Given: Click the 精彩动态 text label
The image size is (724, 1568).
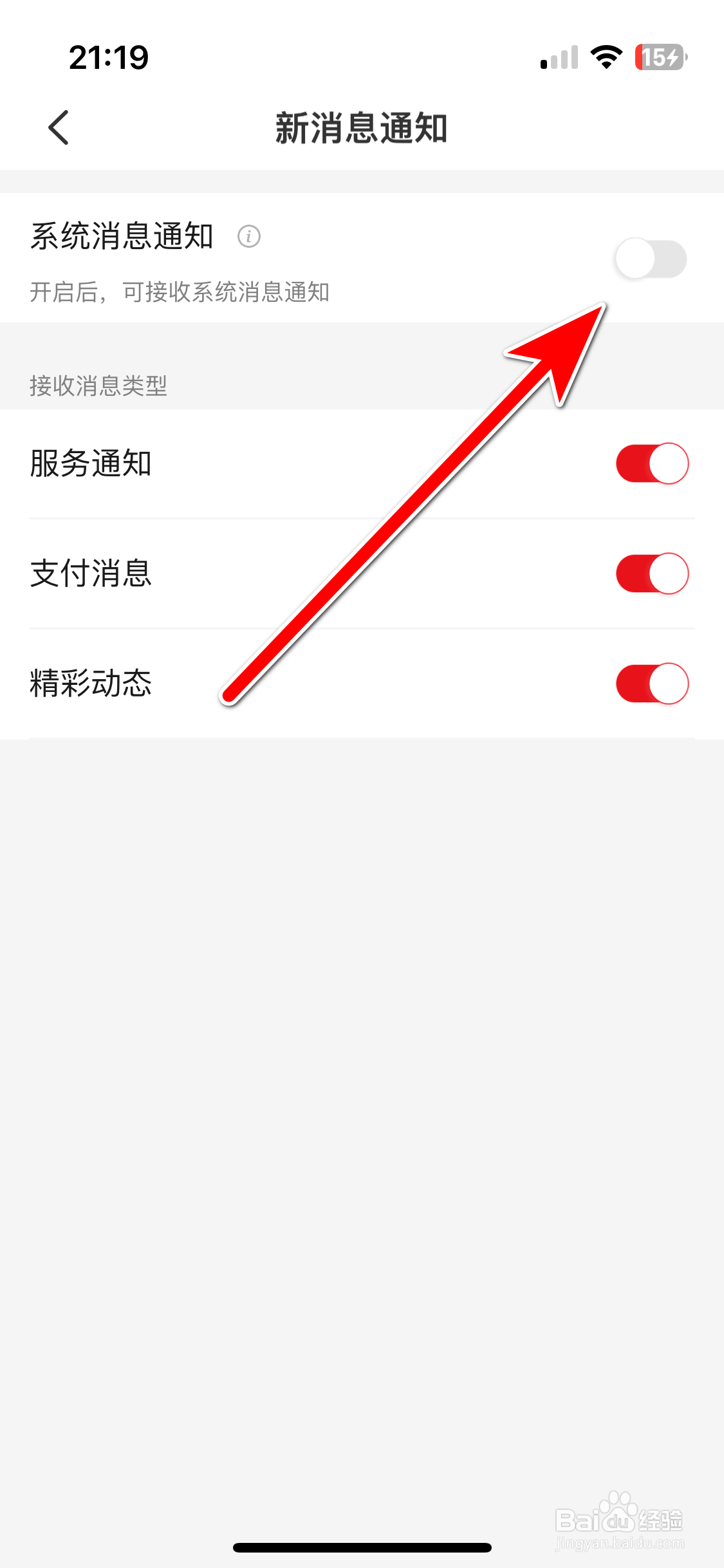Looking at the screenshot, I should pyautogui.click(x=90, y=683).
